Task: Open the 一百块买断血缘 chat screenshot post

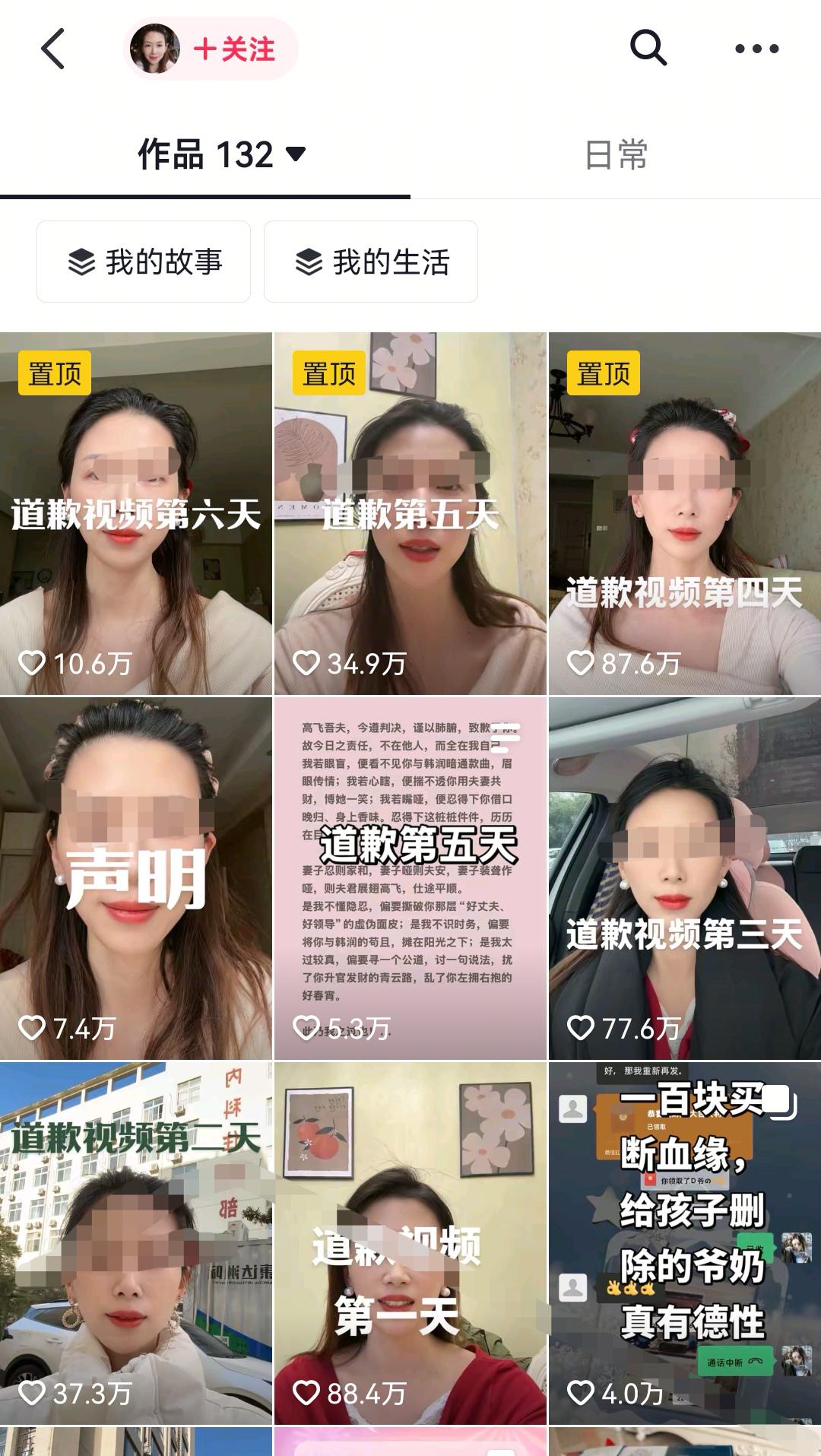Action: [x=685, y=1243]
